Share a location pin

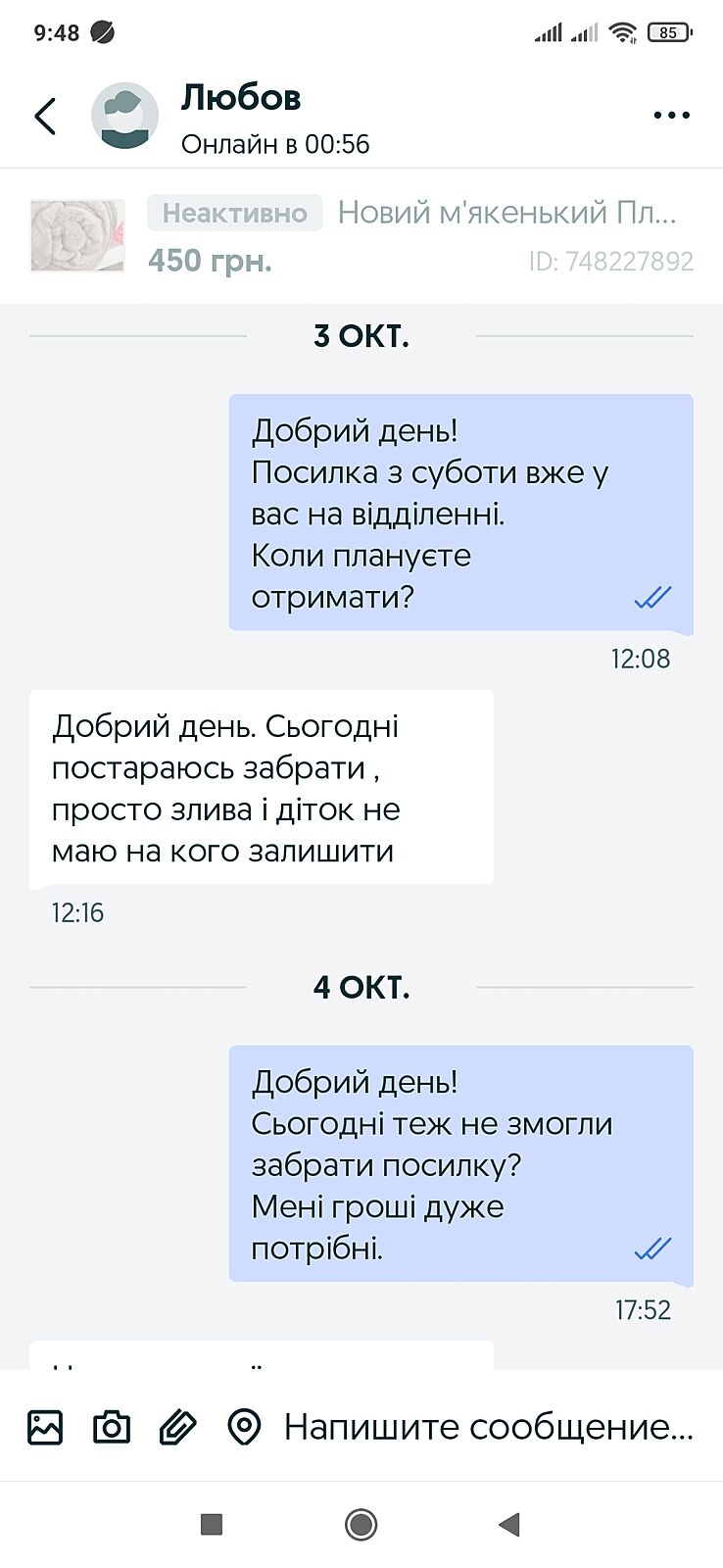(x=244, y=1427)
